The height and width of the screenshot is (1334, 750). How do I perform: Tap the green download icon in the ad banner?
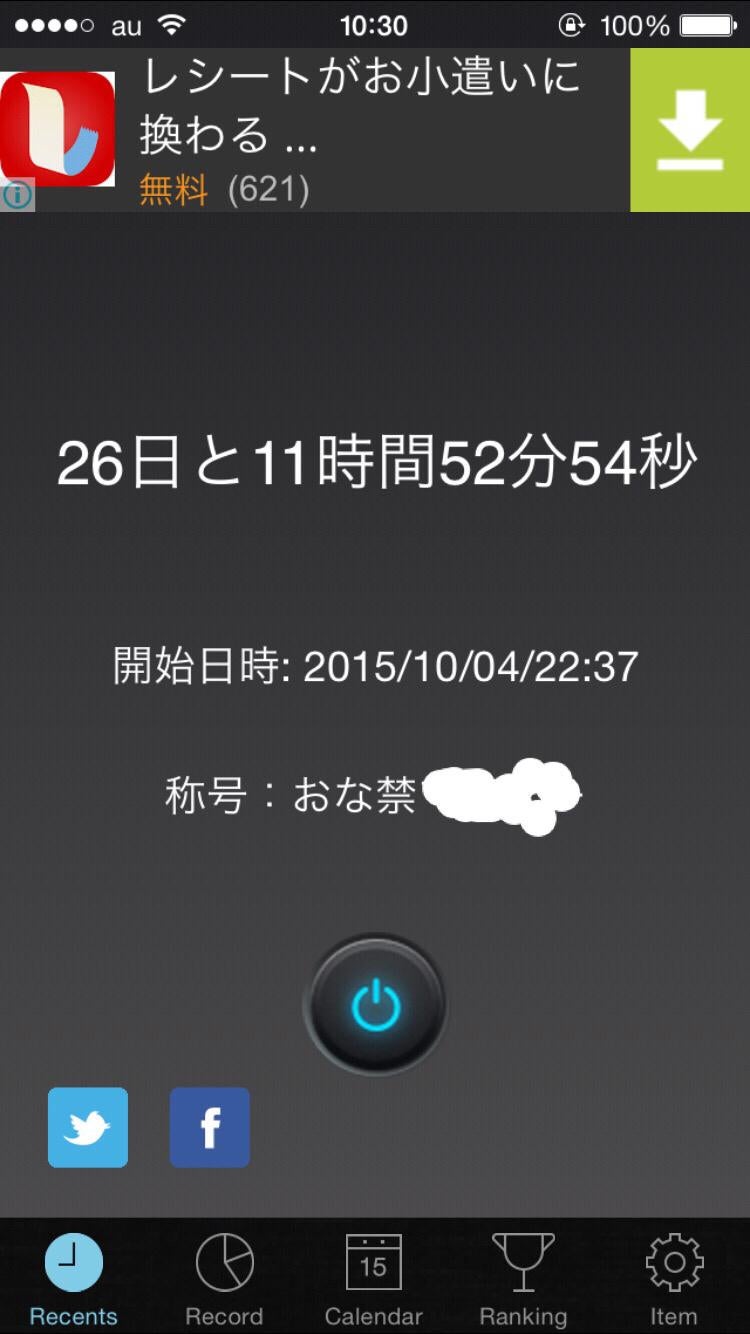click(x=689, y=130)
